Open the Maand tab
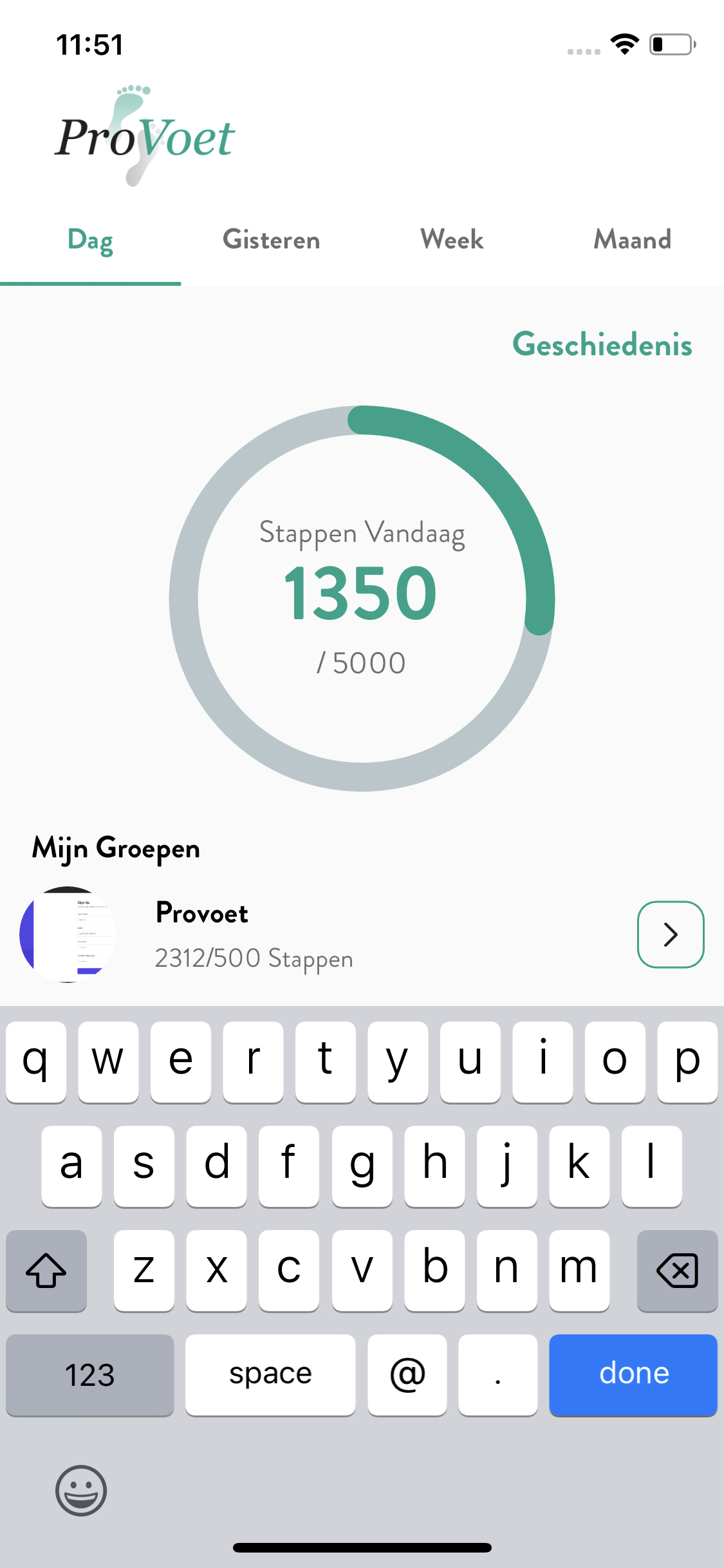The width and height of the screenshot is (724, 1568). coord(632,240)
